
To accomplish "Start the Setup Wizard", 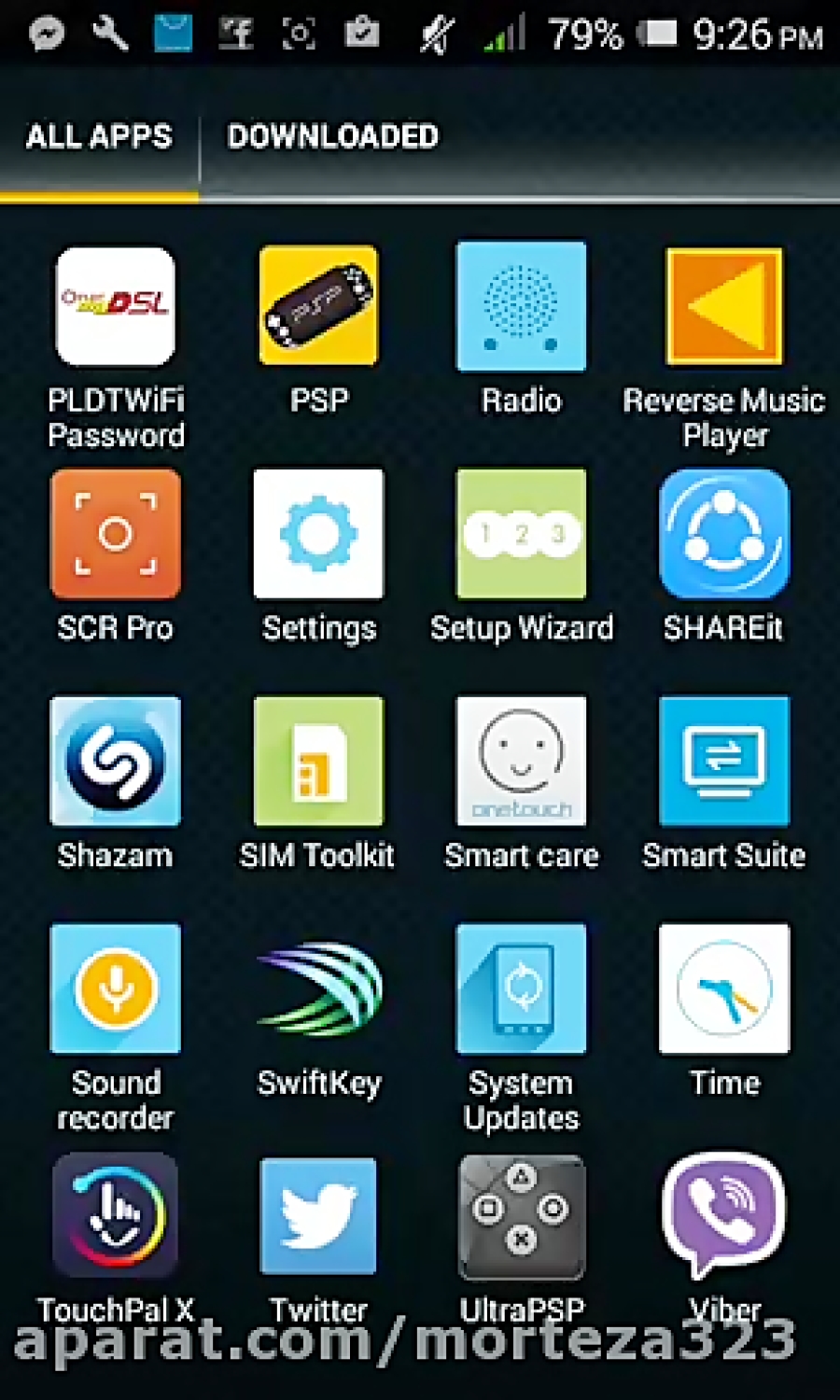I will pyautogui.click(x=521, y=534).
